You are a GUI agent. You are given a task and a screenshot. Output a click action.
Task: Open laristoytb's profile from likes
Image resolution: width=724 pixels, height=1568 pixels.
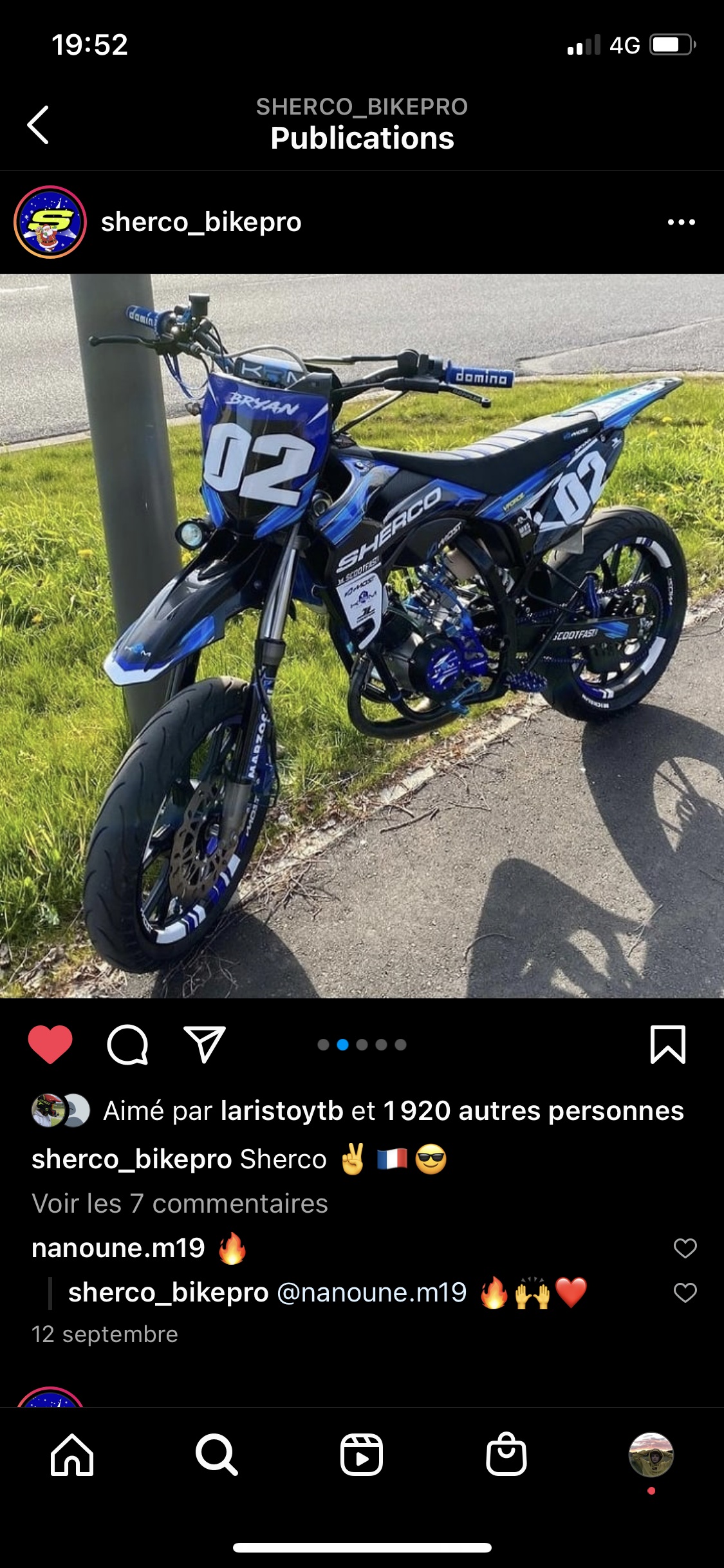pyautogui.click(x=282, y=1111)
